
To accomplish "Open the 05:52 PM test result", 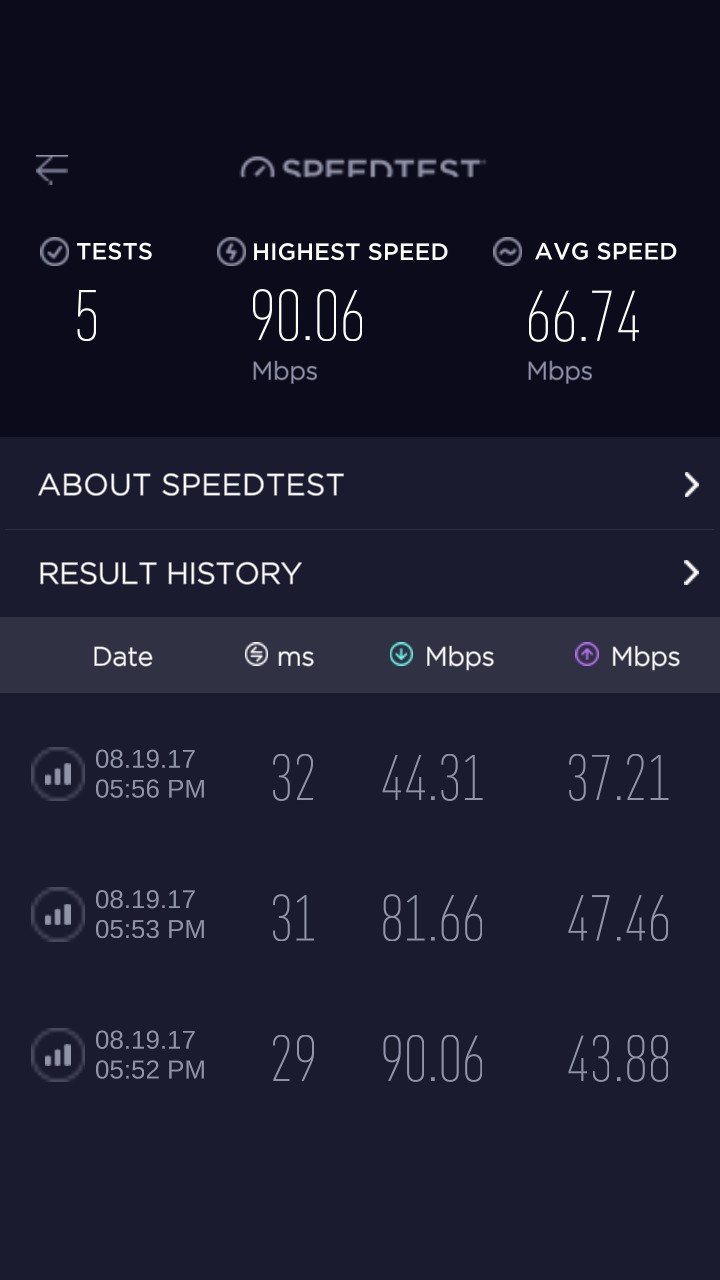I will 360,1055.
